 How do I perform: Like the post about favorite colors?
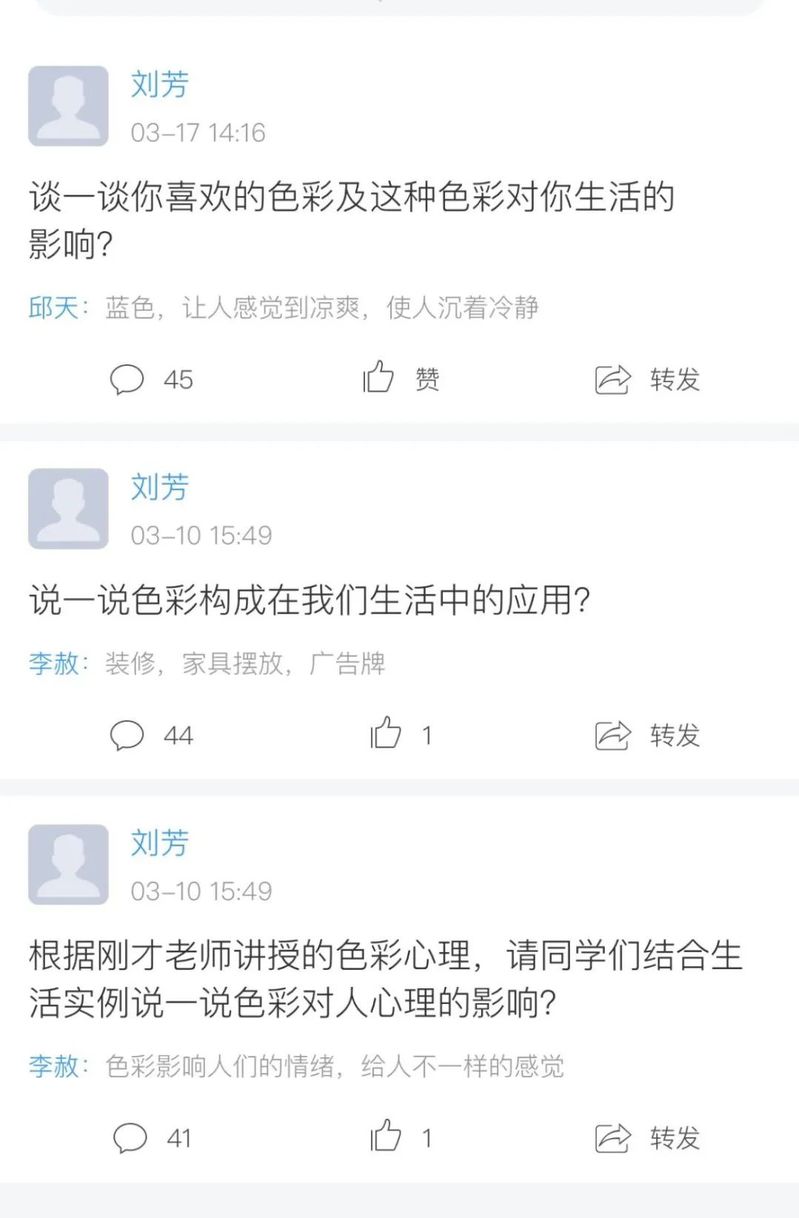[x=400, y=379]
